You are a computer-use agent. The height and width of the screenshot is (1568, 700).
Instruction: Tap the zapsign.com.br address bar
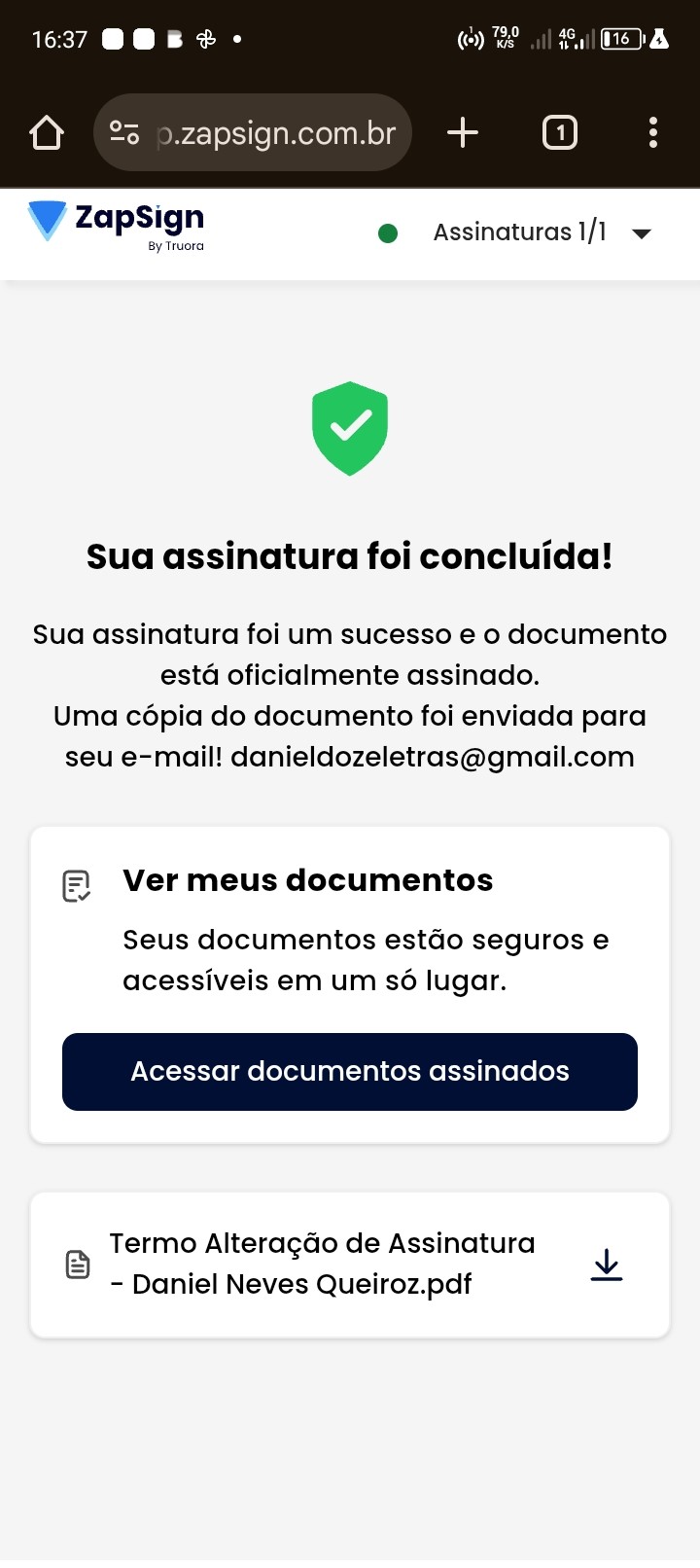click(277, 132)
